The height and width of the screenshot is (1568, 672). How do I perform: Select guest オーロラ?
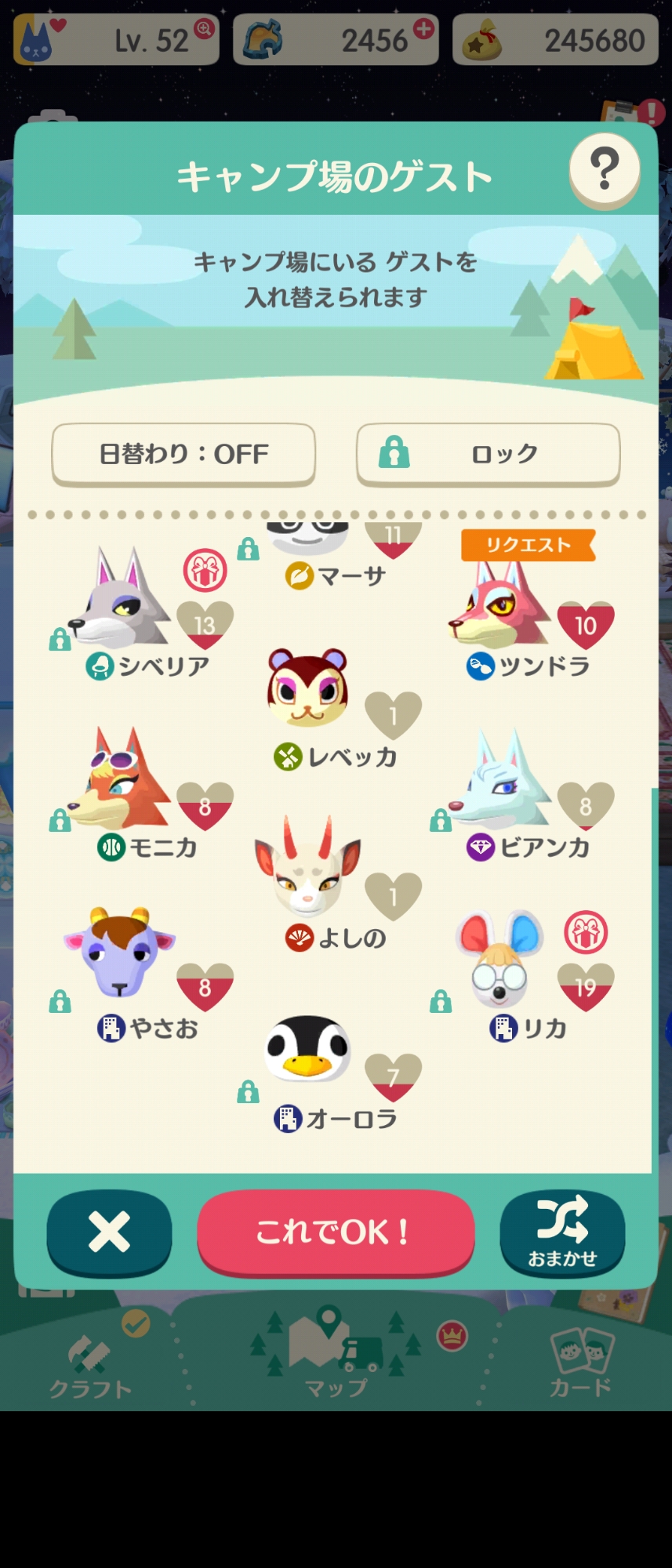point(308,1052)
